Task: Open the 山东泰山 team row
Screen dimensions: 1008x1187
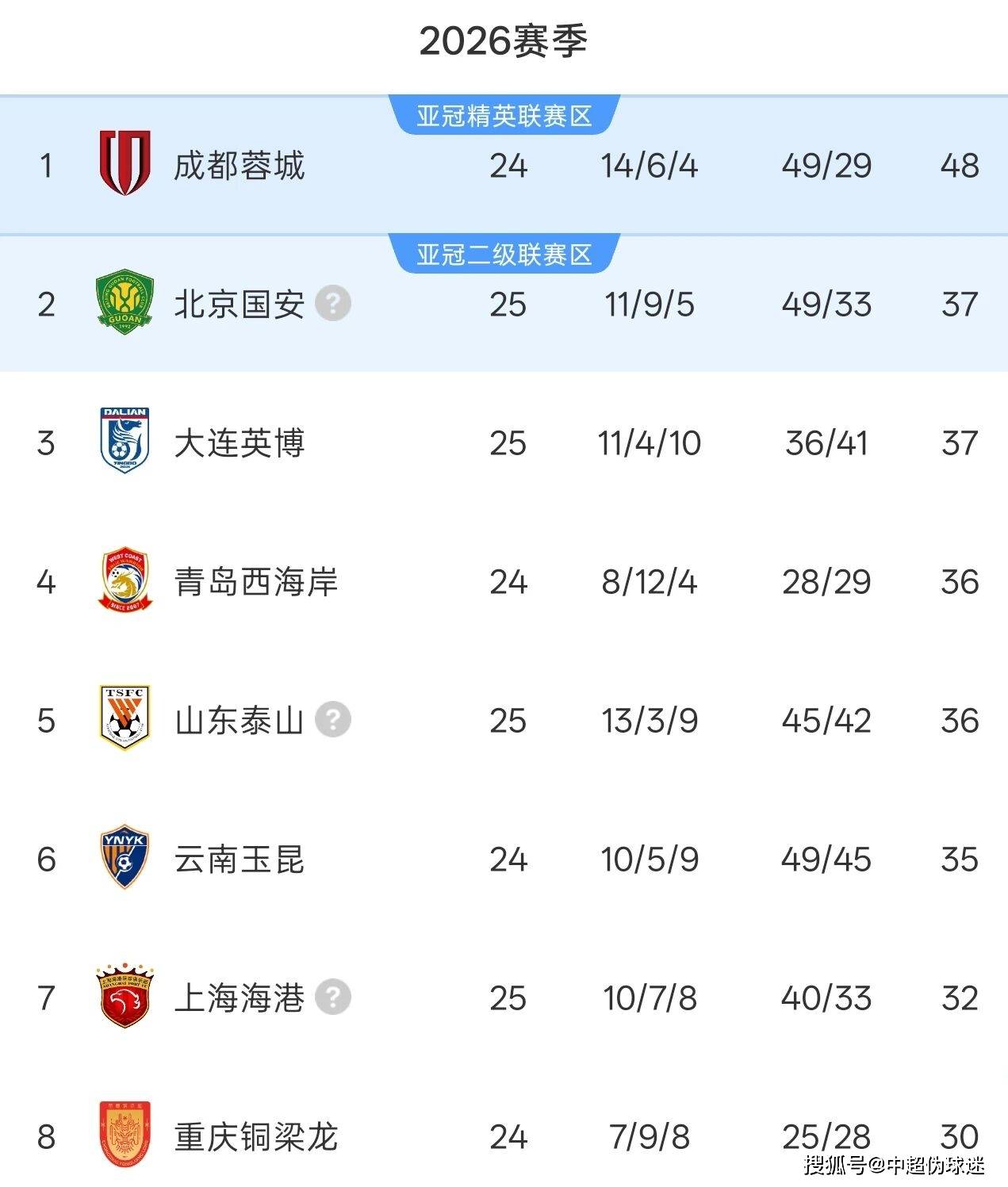Action: [x=504, y=721]
